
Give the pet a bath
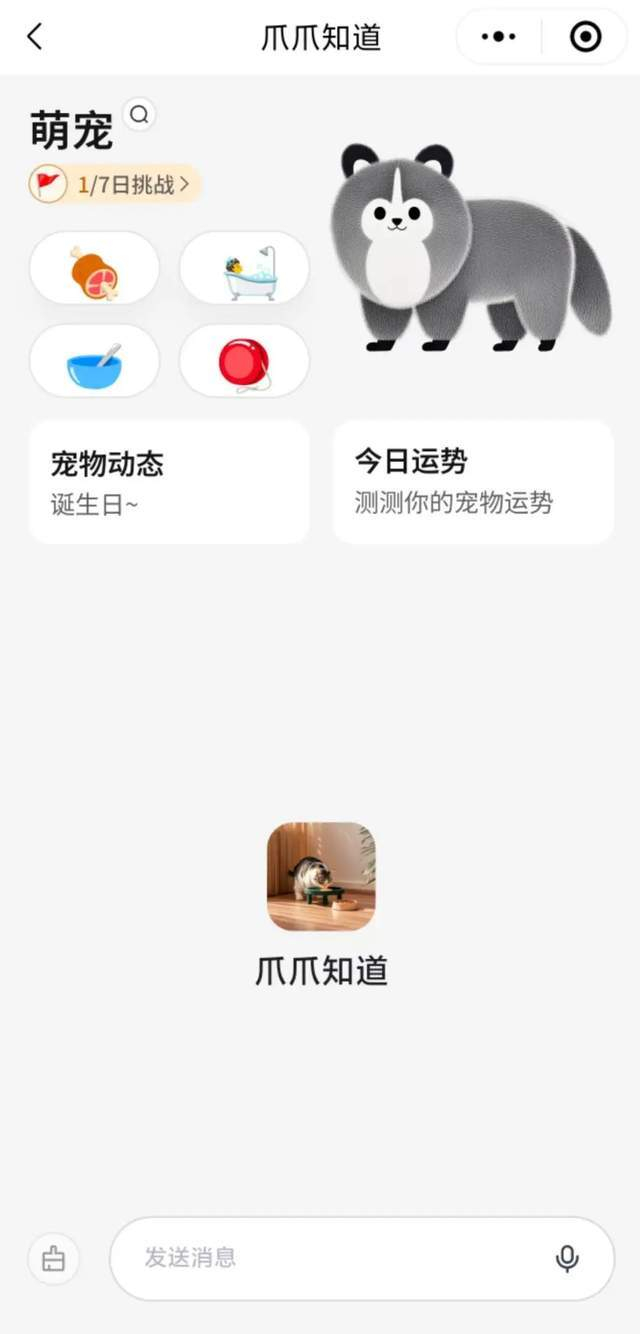click(244, 269)
